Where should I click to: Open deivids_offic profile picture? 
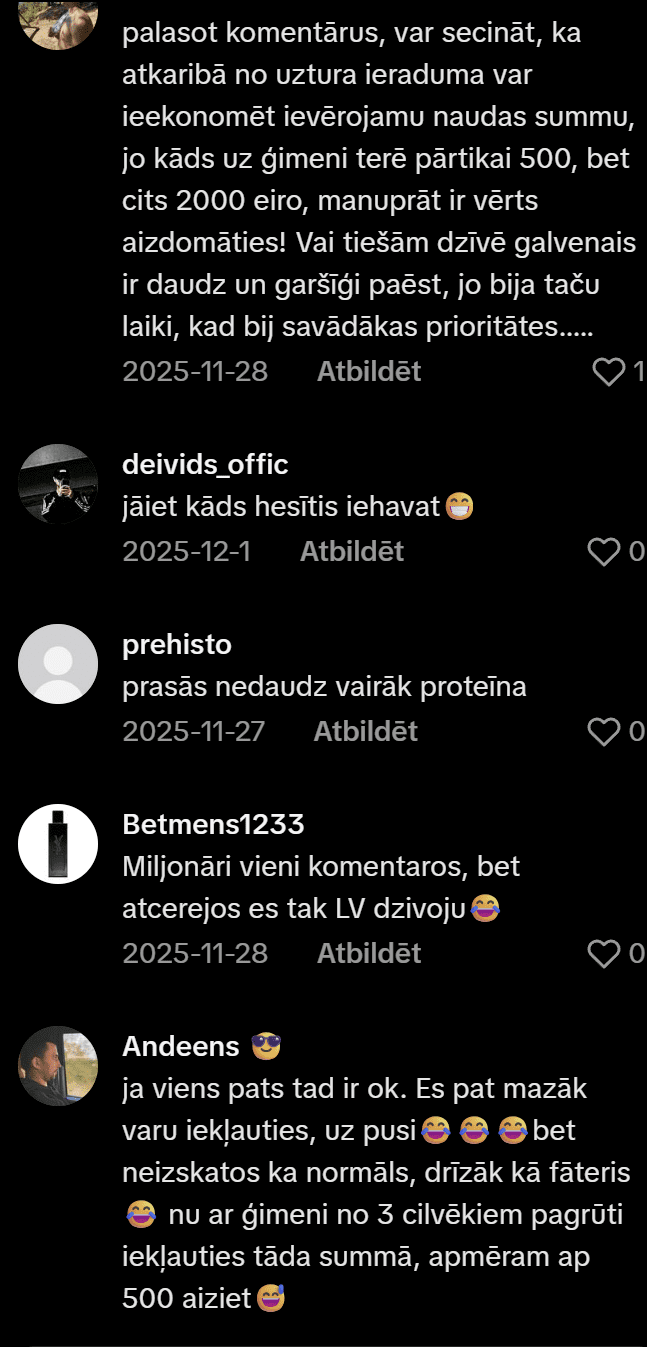click(58, 484)
